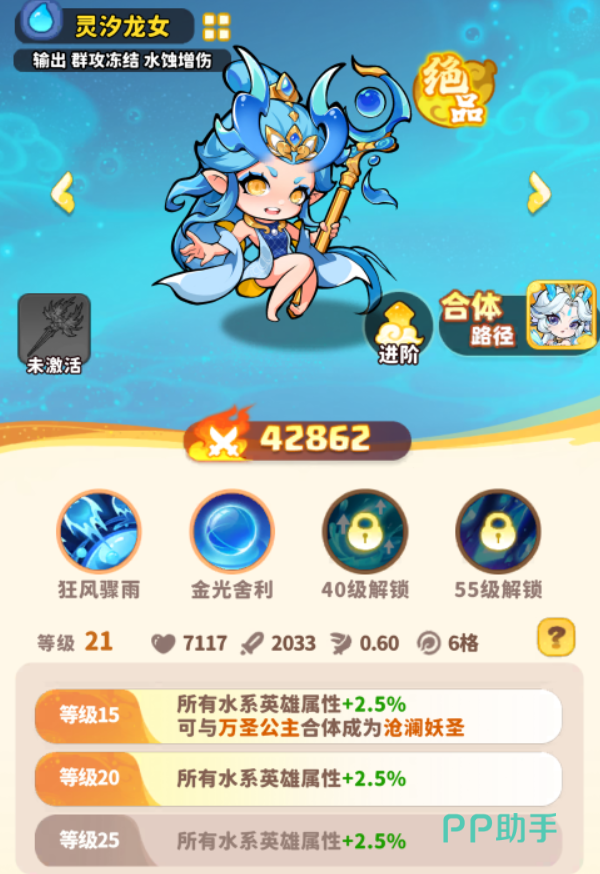The image size is (600, 874).
Task: Check the skill locked until 55级解锁
Action: (497, 531)
